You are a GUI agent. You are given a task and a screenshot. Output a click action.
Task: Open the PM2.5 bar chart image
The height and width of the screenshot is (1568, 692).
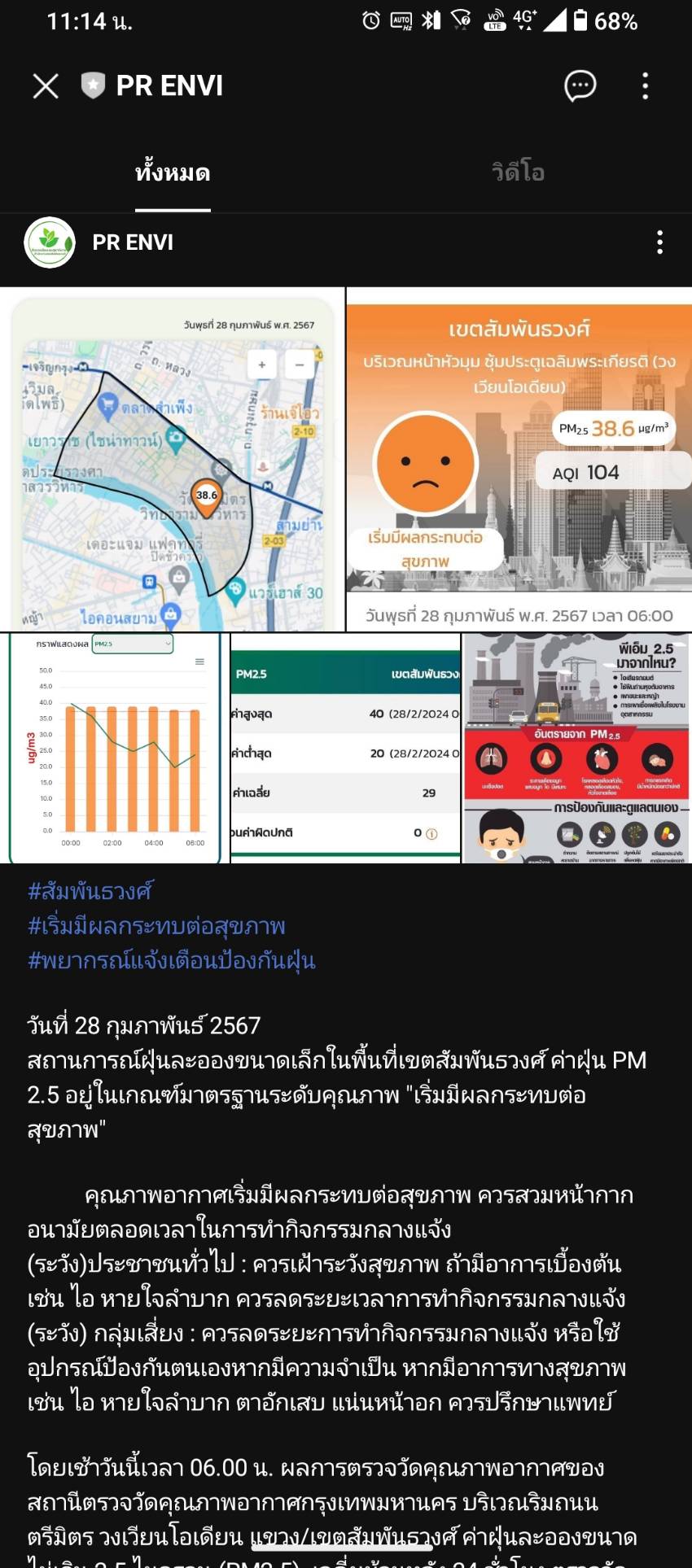115,748
